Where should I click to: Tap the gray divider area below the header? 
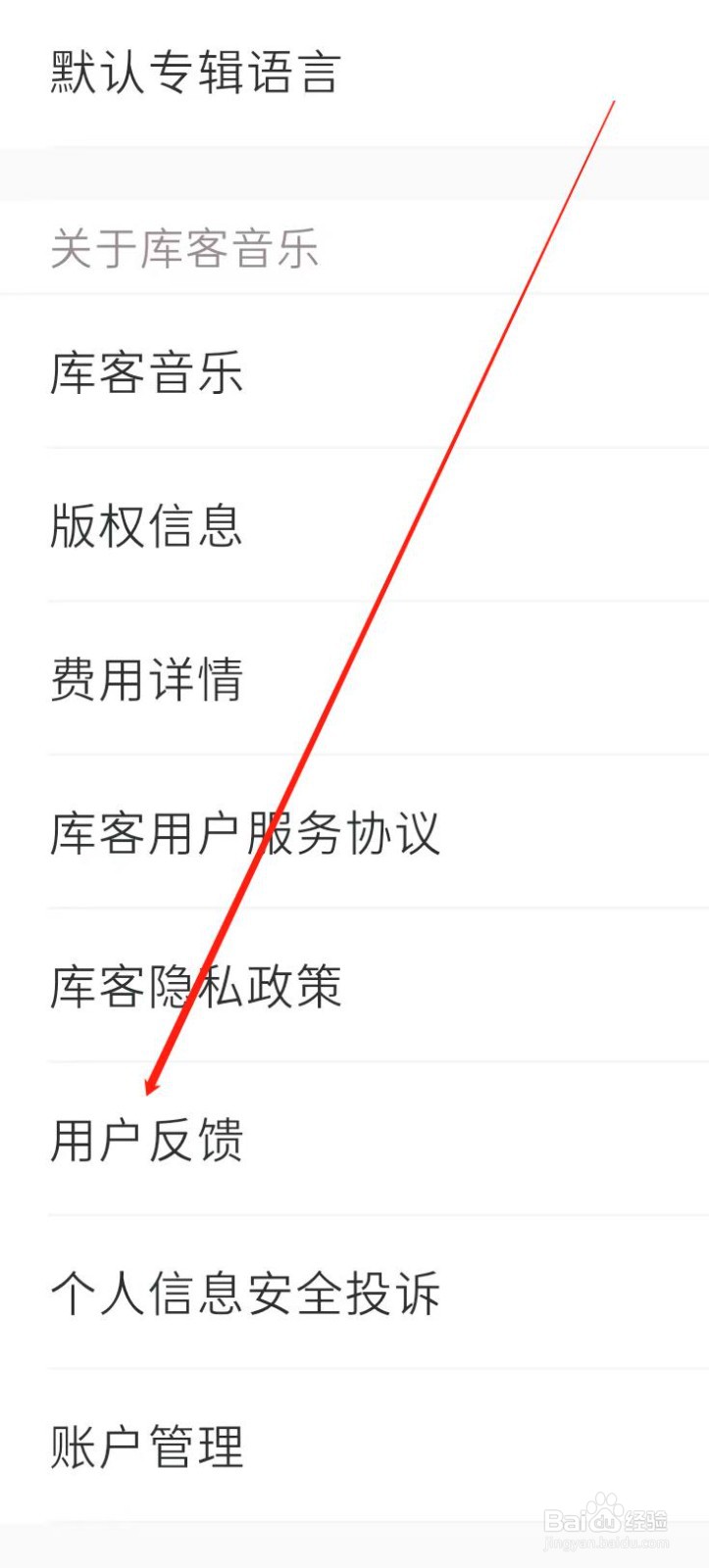[353, 174]
